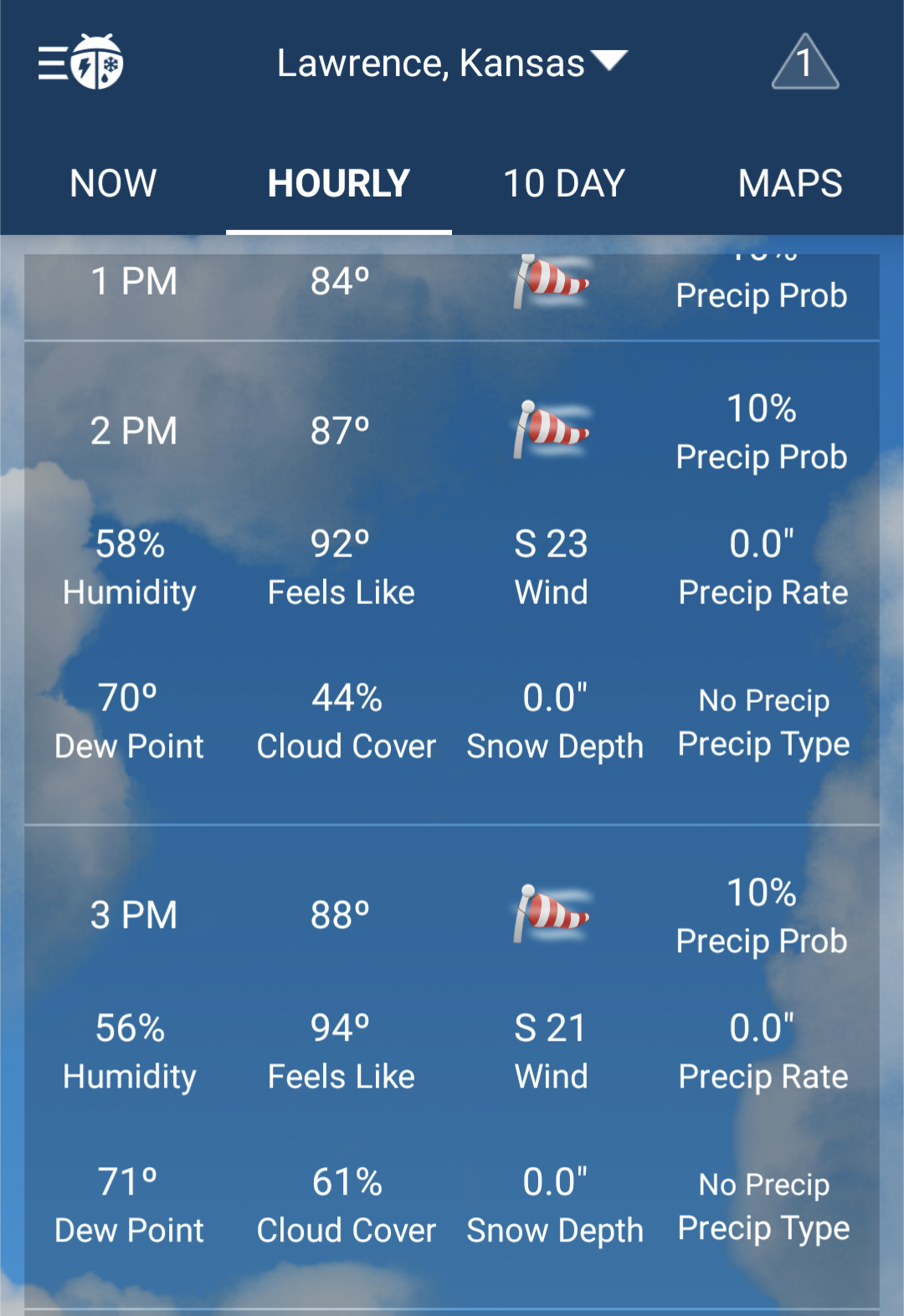This screenshot has width=904, height=1316.
Task: Click the 3 PM Cloud Cover percentage
Action: tap(346, 1182)
